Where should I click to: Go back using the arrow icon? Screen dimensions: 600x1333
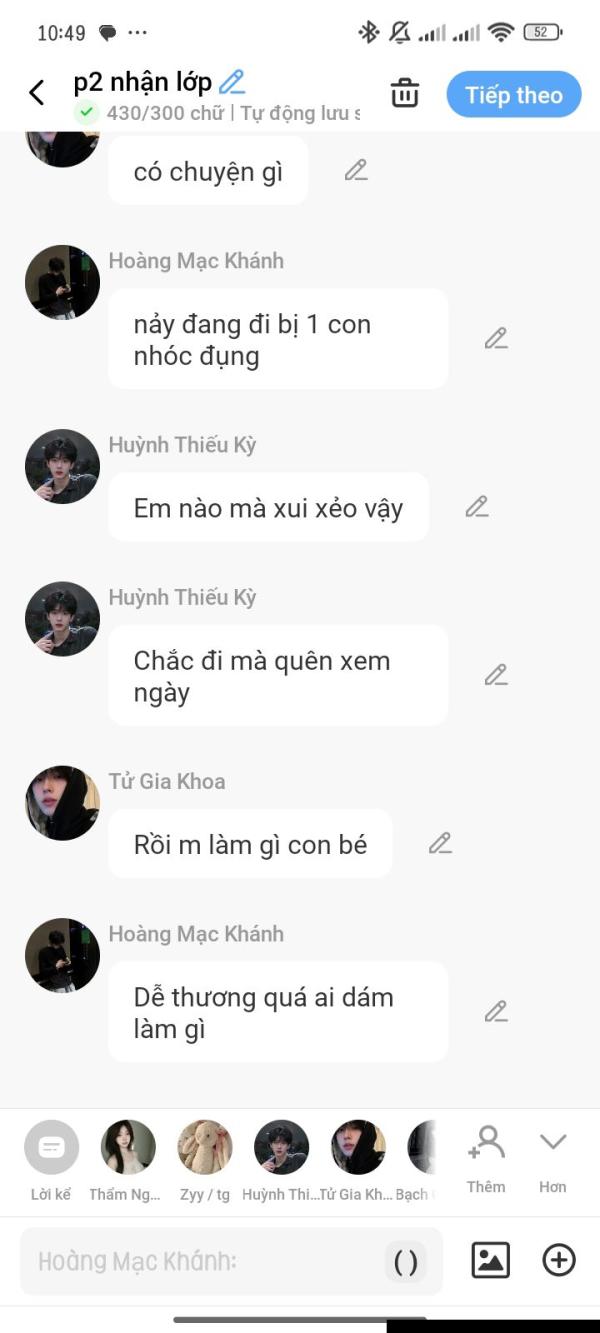point(37,93)
